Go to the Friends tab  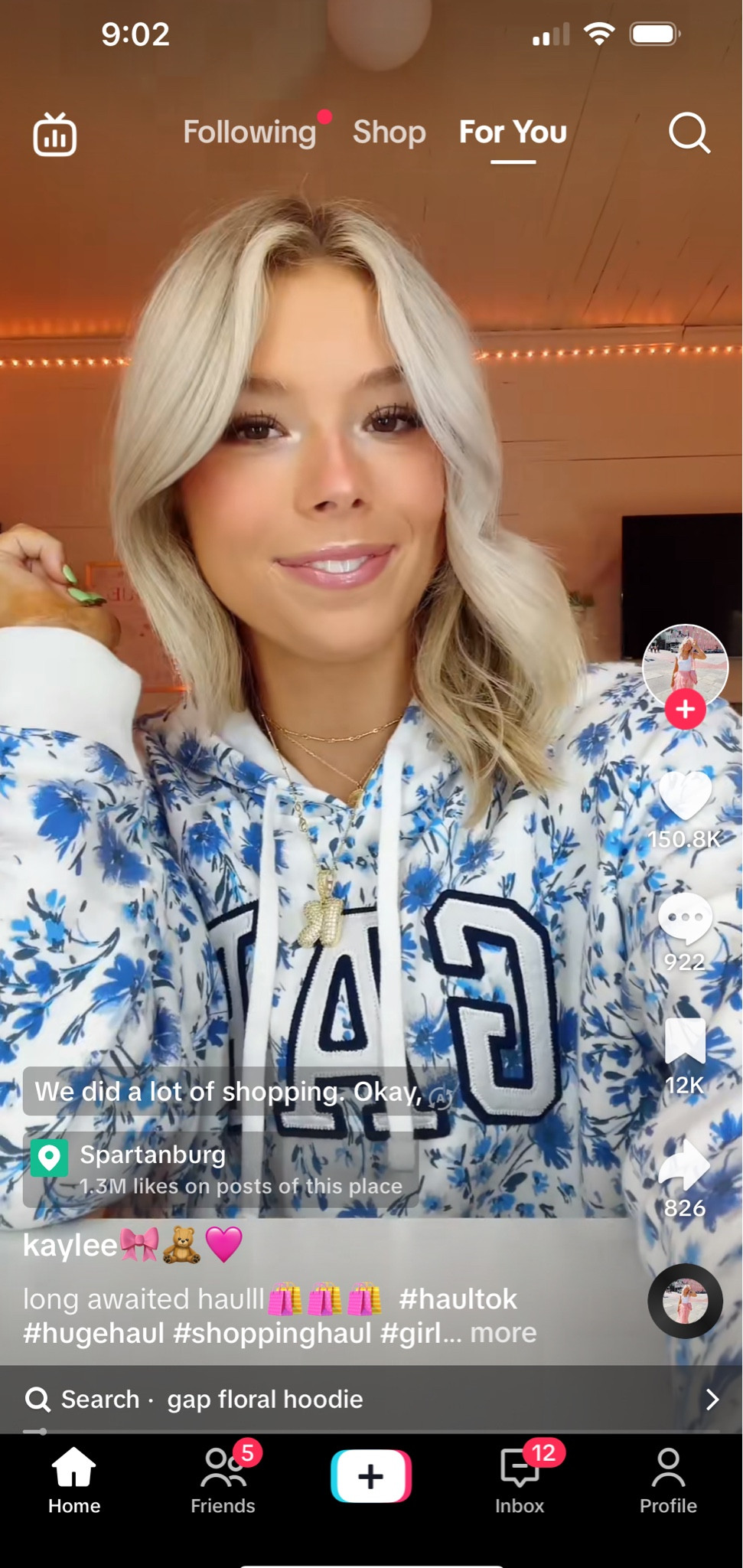pyautogui.click(x=223, y=1481)
